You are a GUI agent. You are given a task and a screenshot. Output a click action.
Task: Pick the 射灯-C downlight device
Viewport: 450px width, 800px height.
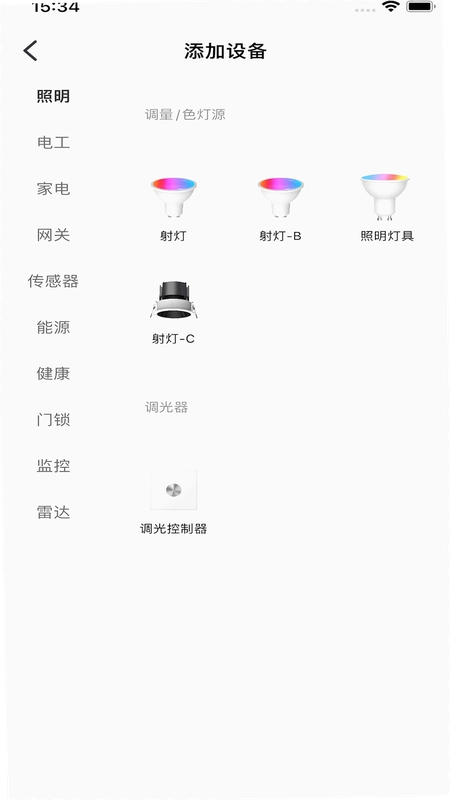(x=173, y=312)
